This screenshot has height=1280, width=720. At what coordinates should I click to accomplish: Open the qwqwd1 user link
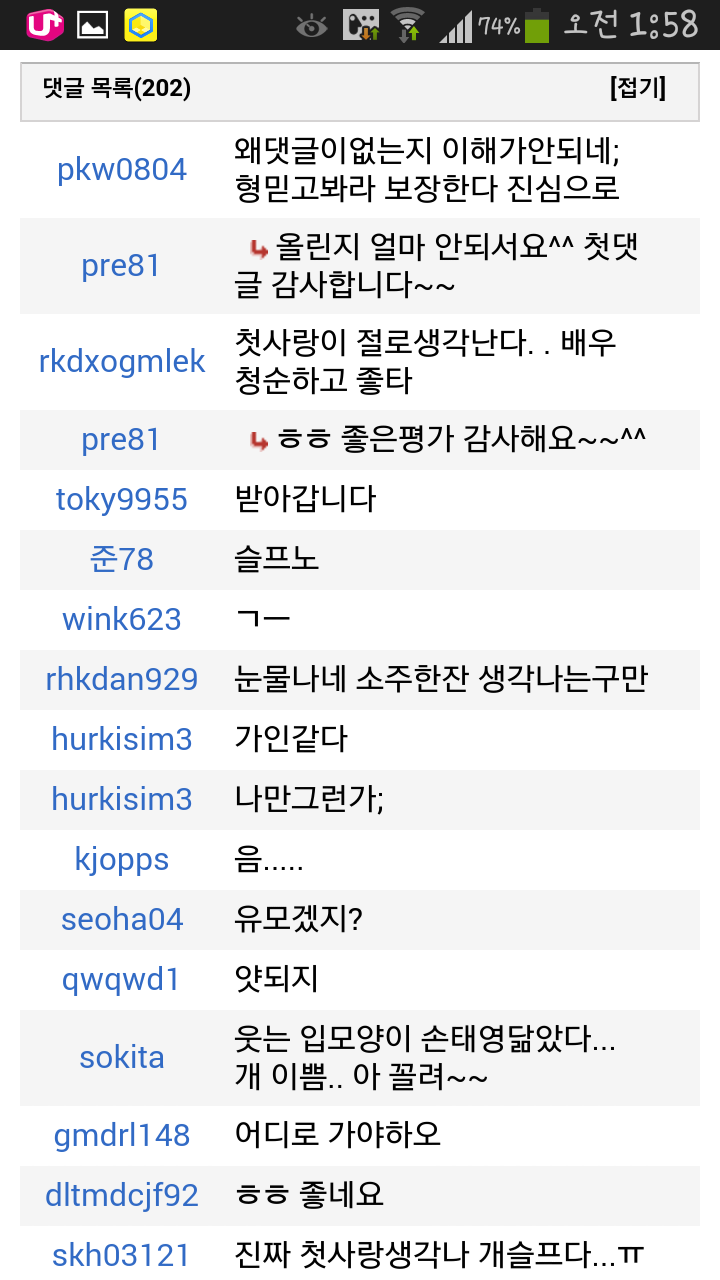pos(122,979)
